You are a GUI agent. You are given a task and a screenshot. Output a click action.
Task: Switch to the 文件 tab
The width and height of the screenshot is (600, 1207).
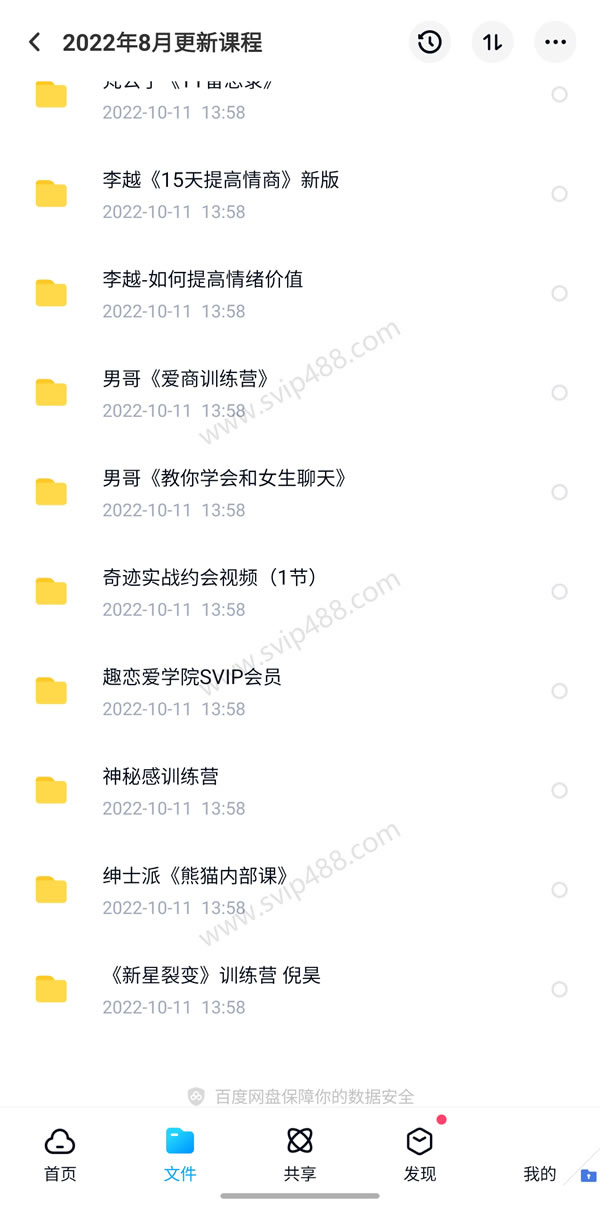click(x=180, y=1155)
